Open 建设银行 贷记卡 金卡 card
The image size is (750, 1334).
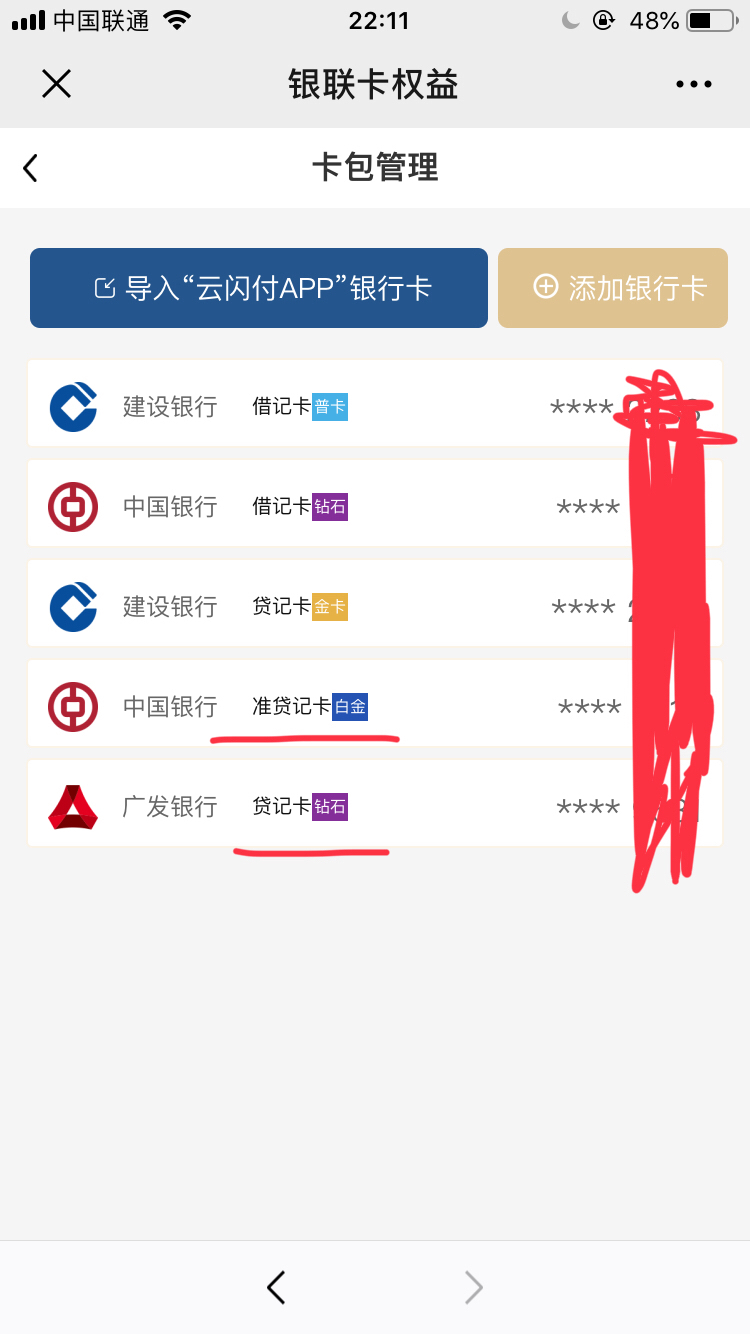coord(375,603)
